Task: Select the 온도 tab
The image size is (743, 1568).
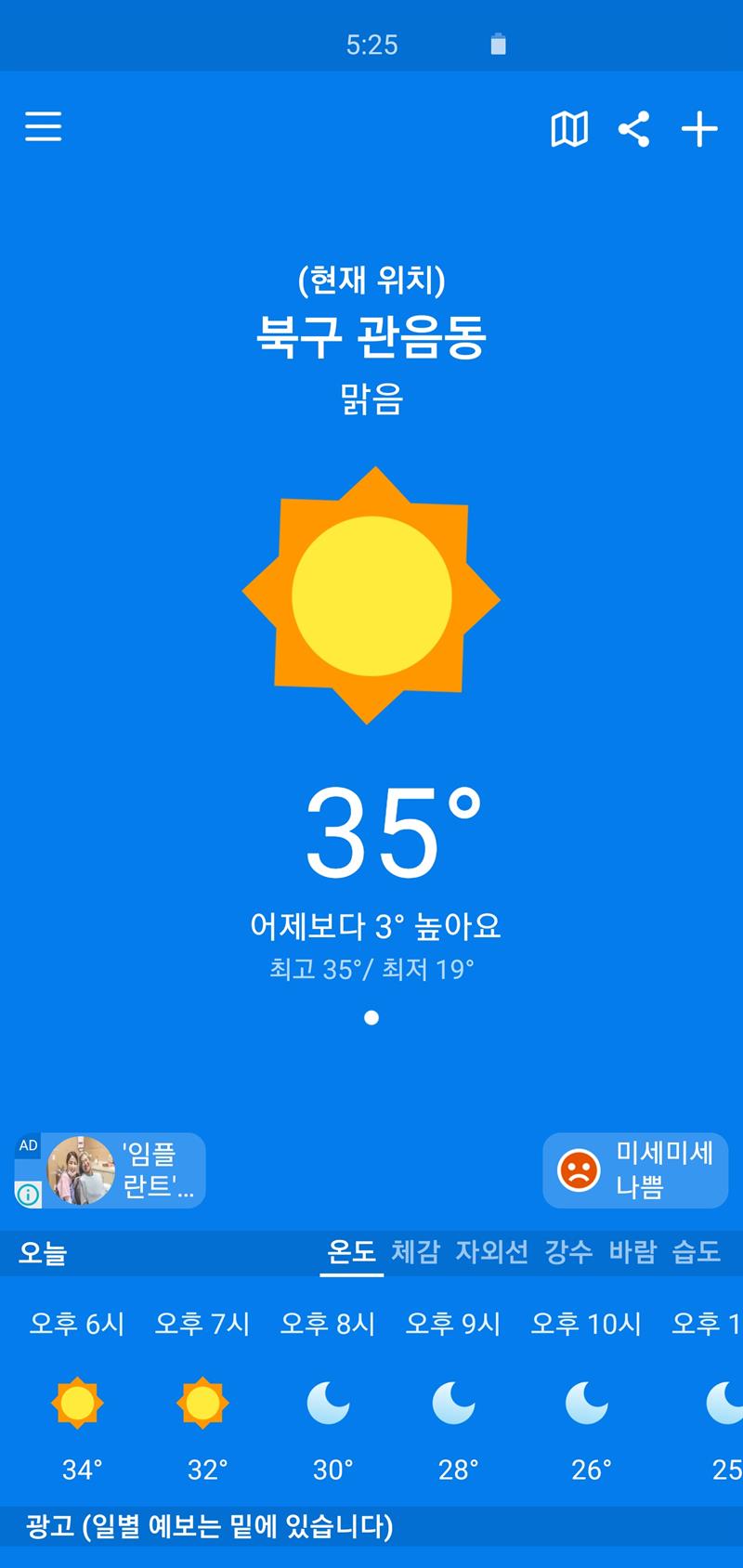Action: point(351,1251)
